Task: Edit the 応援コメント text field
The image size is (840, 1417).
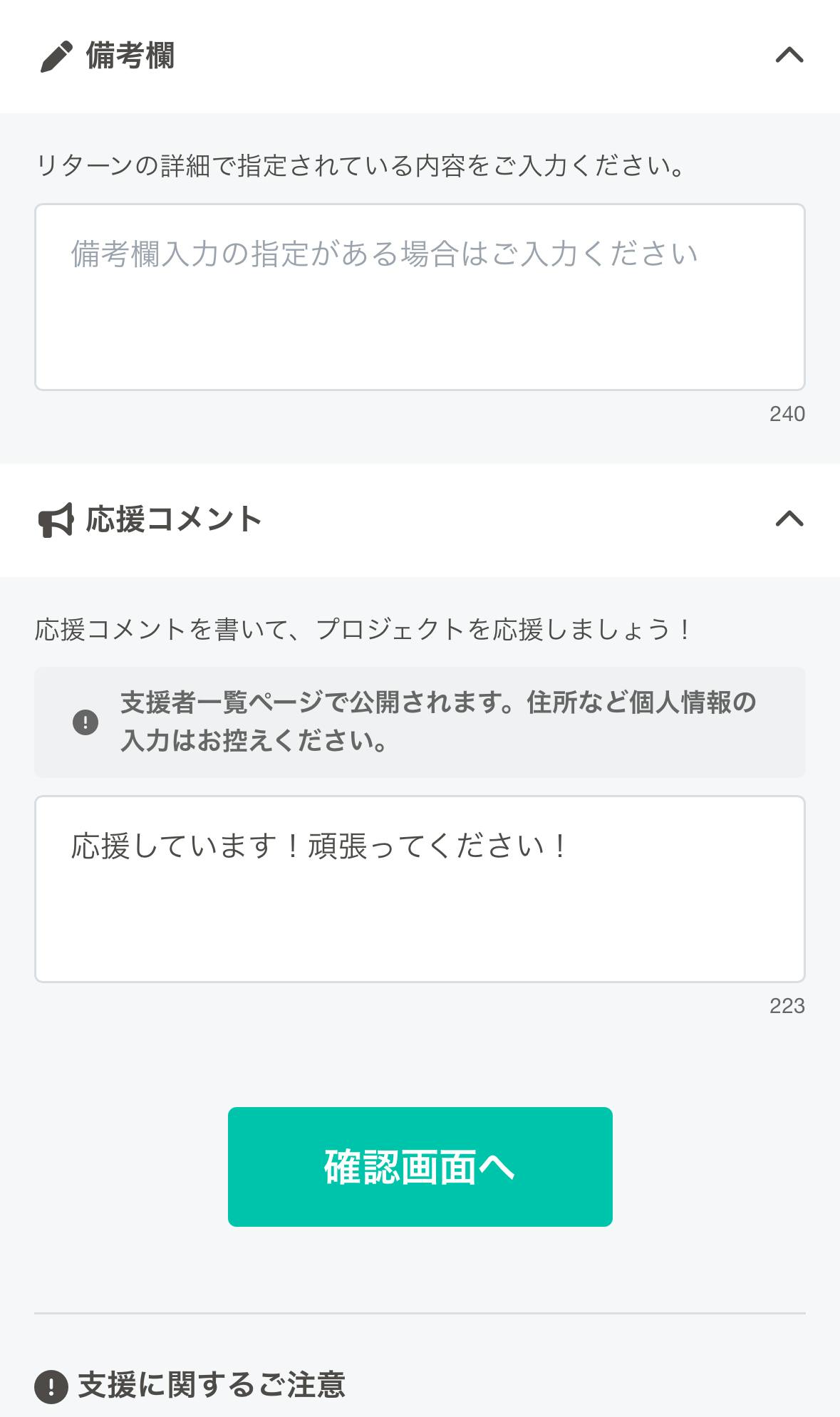Action: click(420, 888)
